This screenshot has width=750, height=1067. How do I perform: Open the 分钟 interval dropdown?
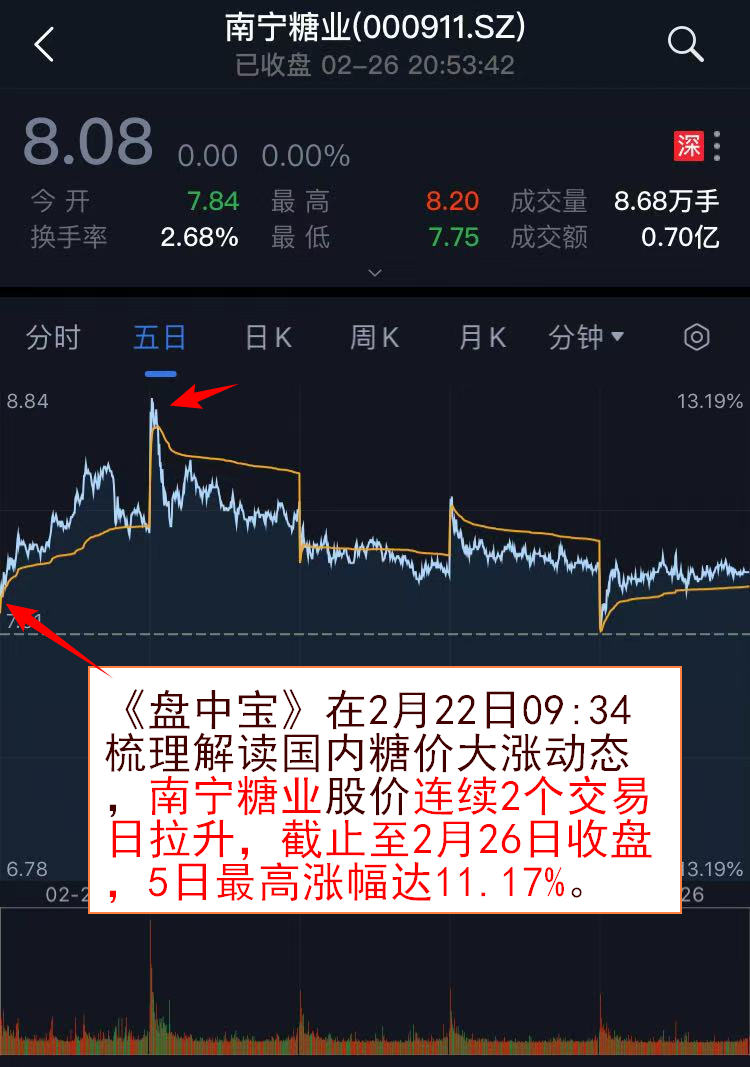pos(586,338)
